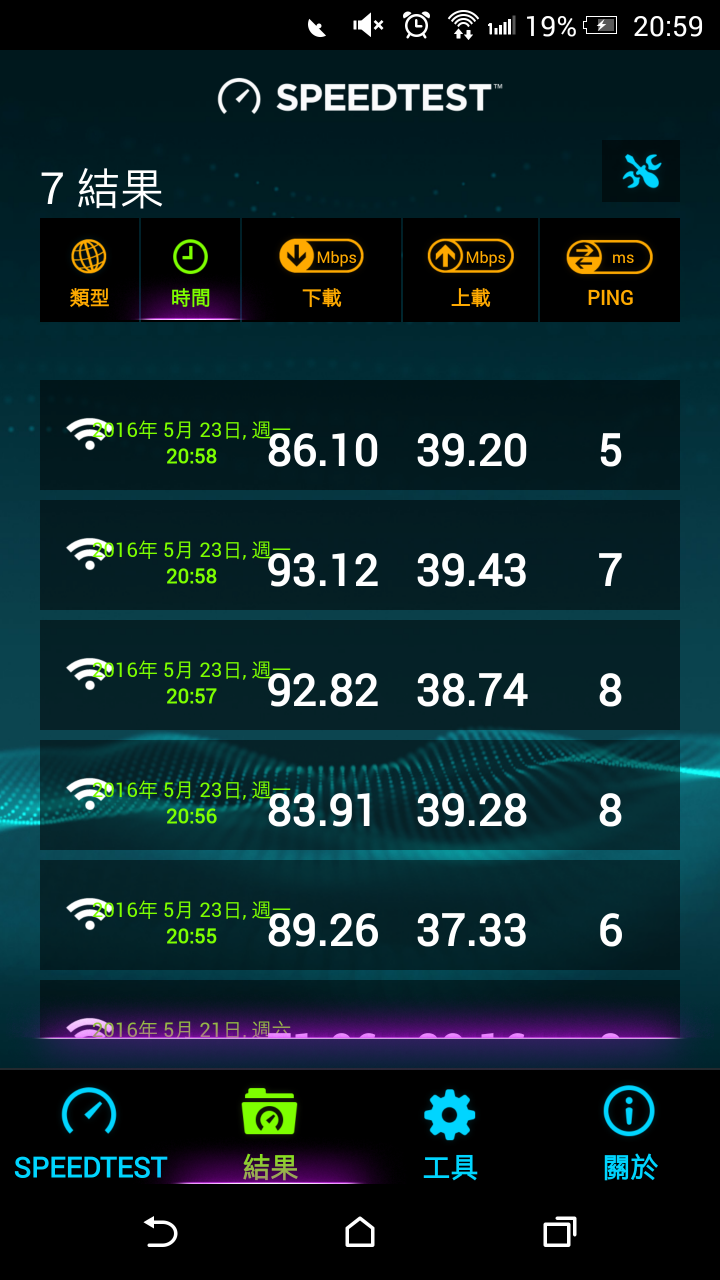Switch to the SPEEDTEST tab

(x=90, y=1134)
